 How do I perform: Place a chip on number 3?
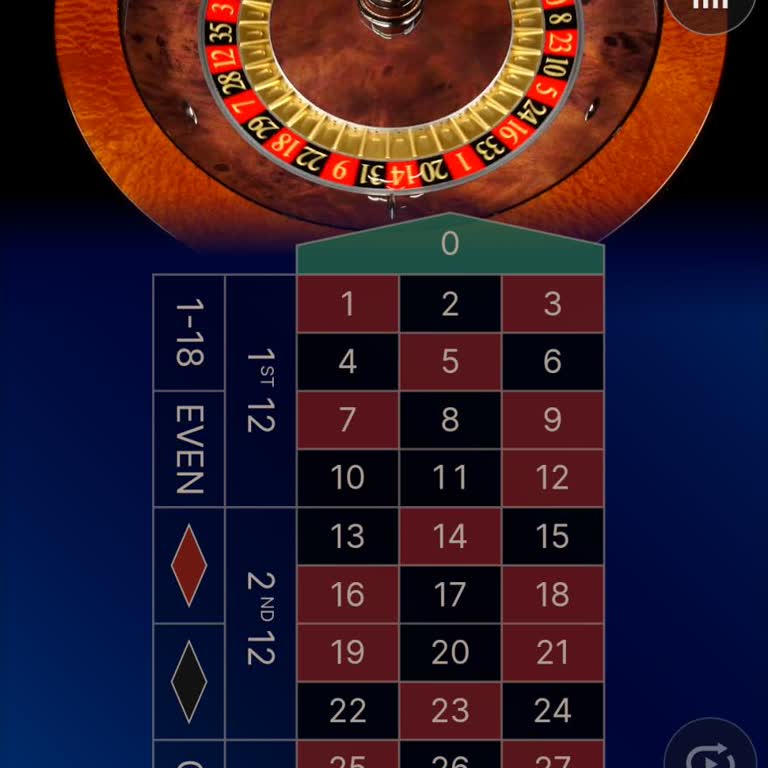pos(552,304)
